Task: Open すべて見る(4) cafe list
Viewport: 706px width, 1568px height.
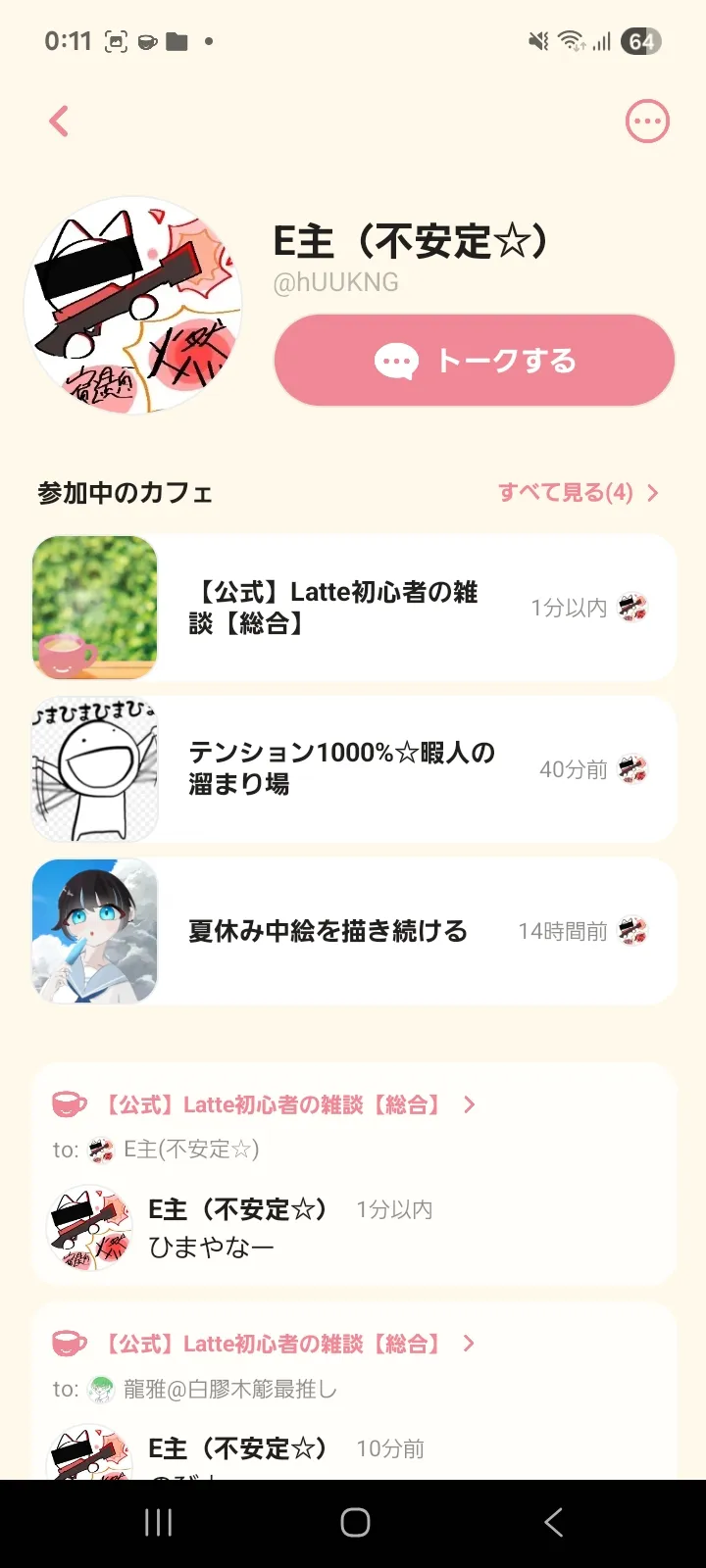Action: pos(578,492)
